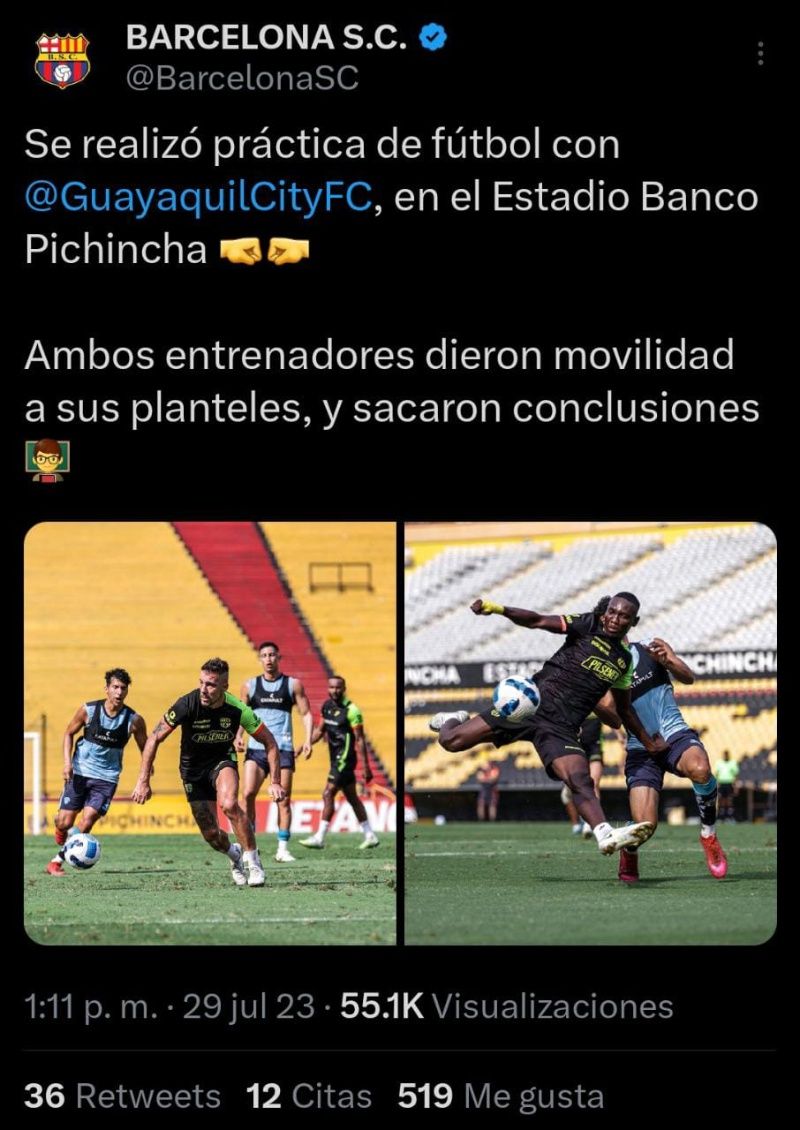Open the @GuayaquilCityFC mention link
Image resolution: width=800 pixels, height=1130 pixels.
point(199,197)
